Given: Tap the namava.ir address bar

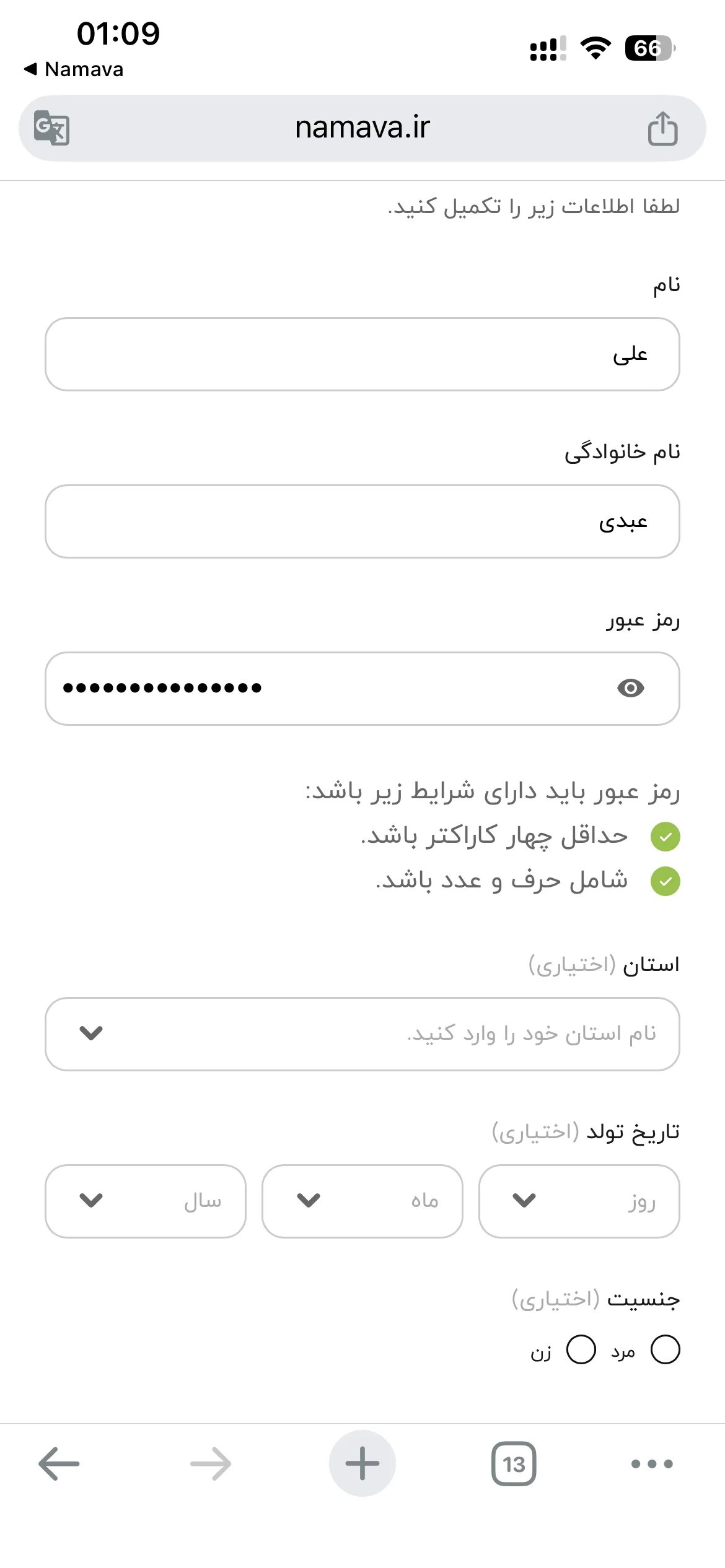Looking at the screenshot, I should pyautogui.click(x=362, y=128).
